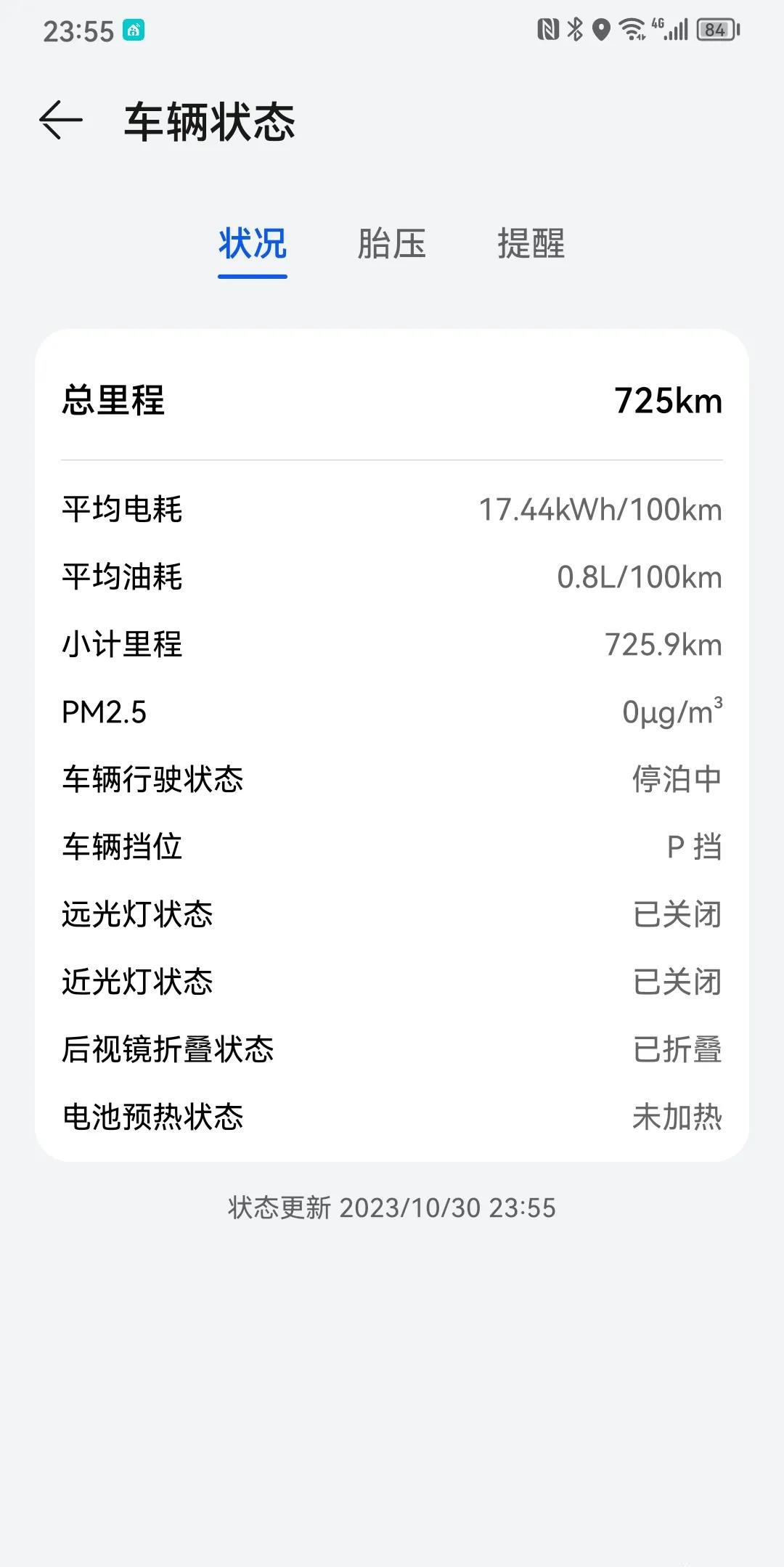Select the 车辆挡位 row showing P 挡
The height and width of the screenshot is (1567, 784).
pos(392,847)
